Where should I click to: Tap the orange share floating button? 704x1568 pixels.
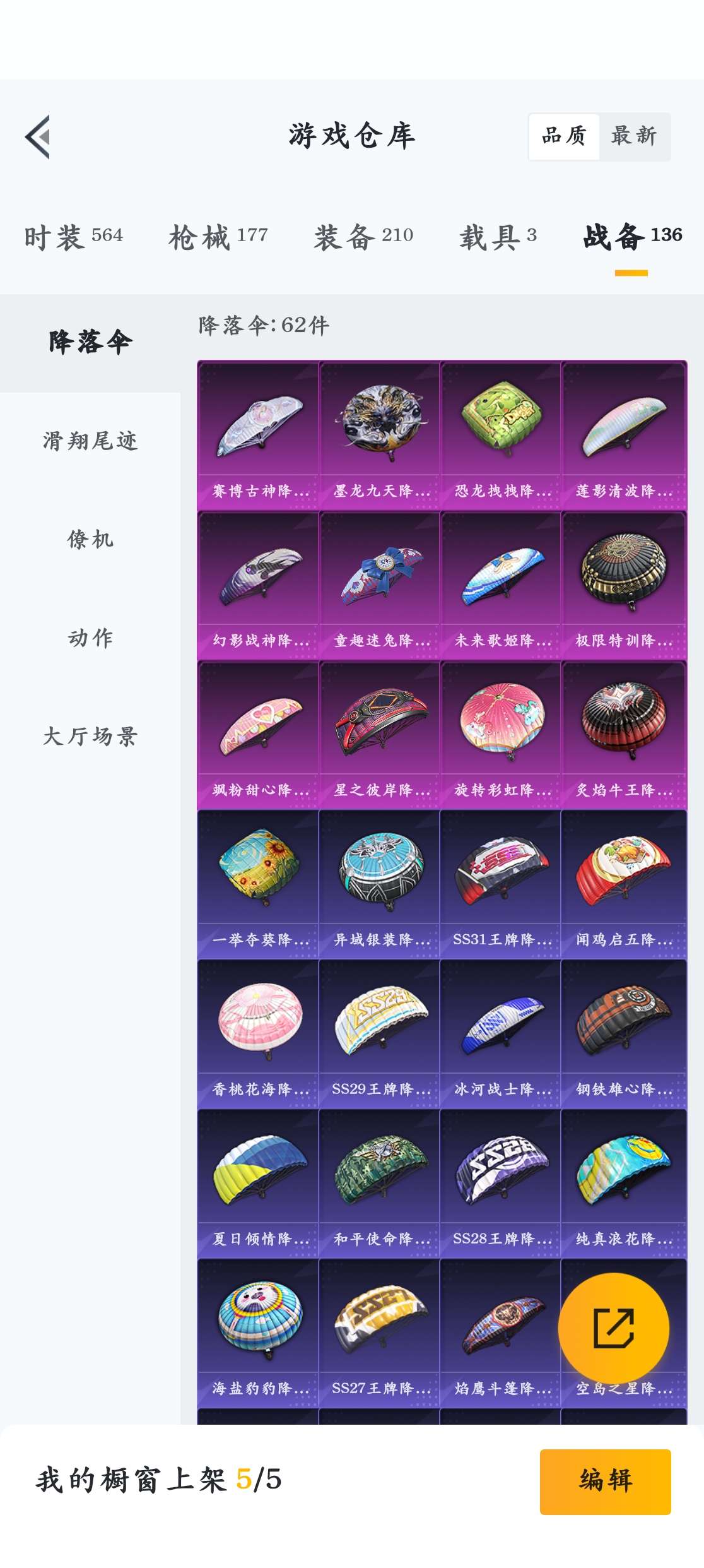click(613, 1327)
